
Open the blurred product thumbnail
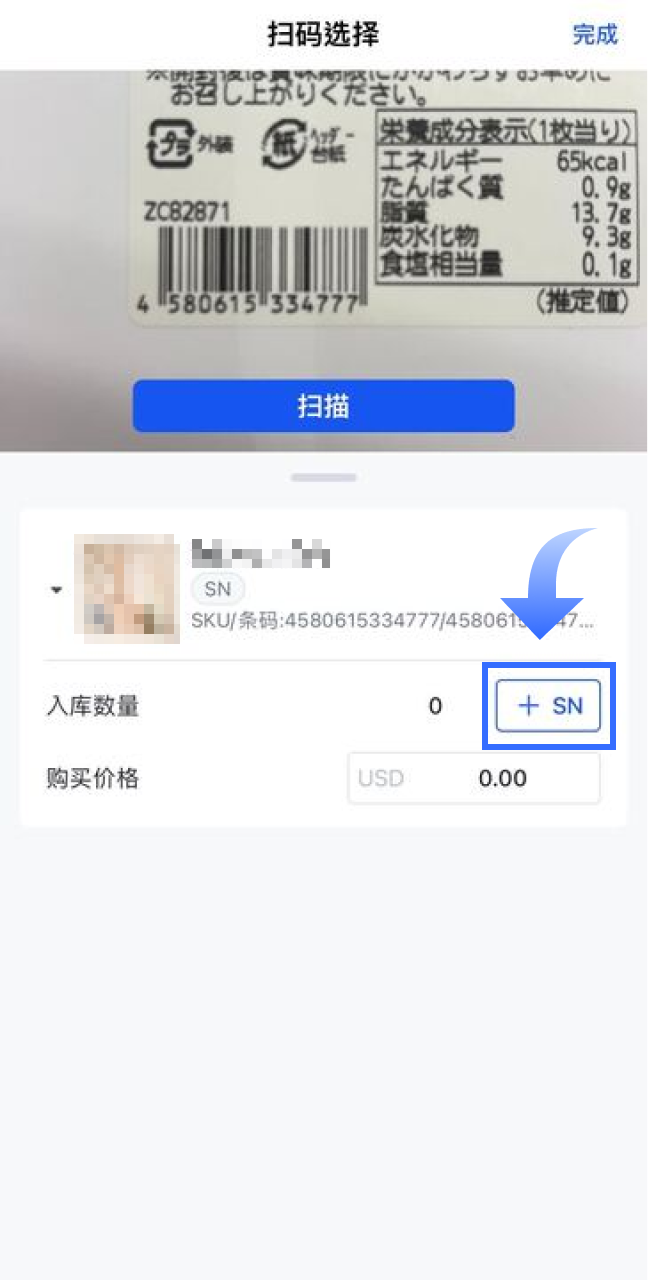(126, 588)
